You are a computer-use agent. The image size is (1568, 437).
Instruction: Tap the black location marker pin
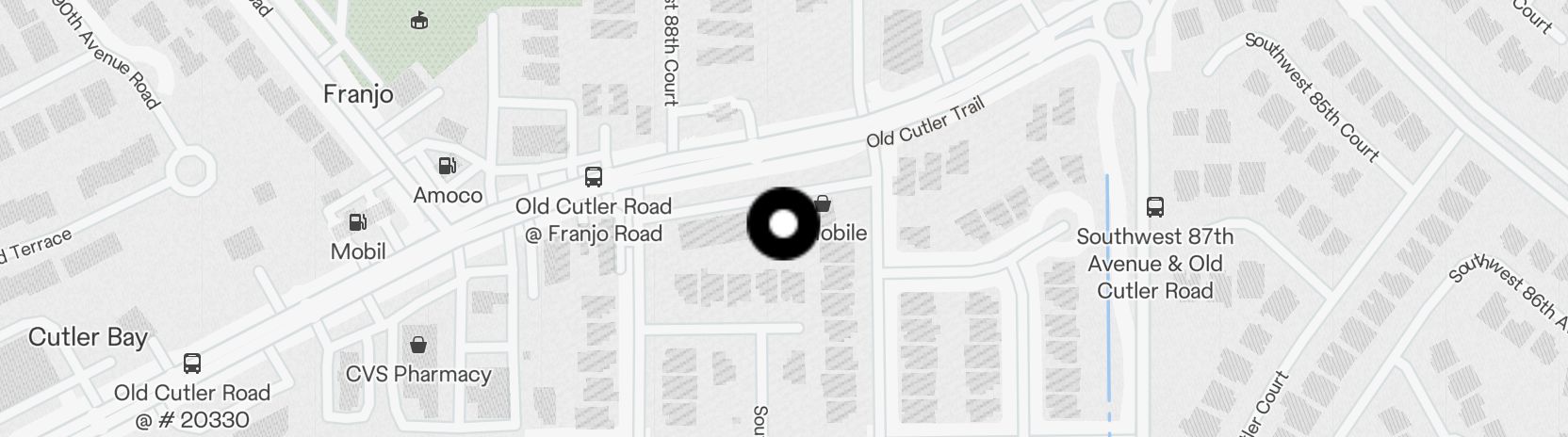coord(783,224)
